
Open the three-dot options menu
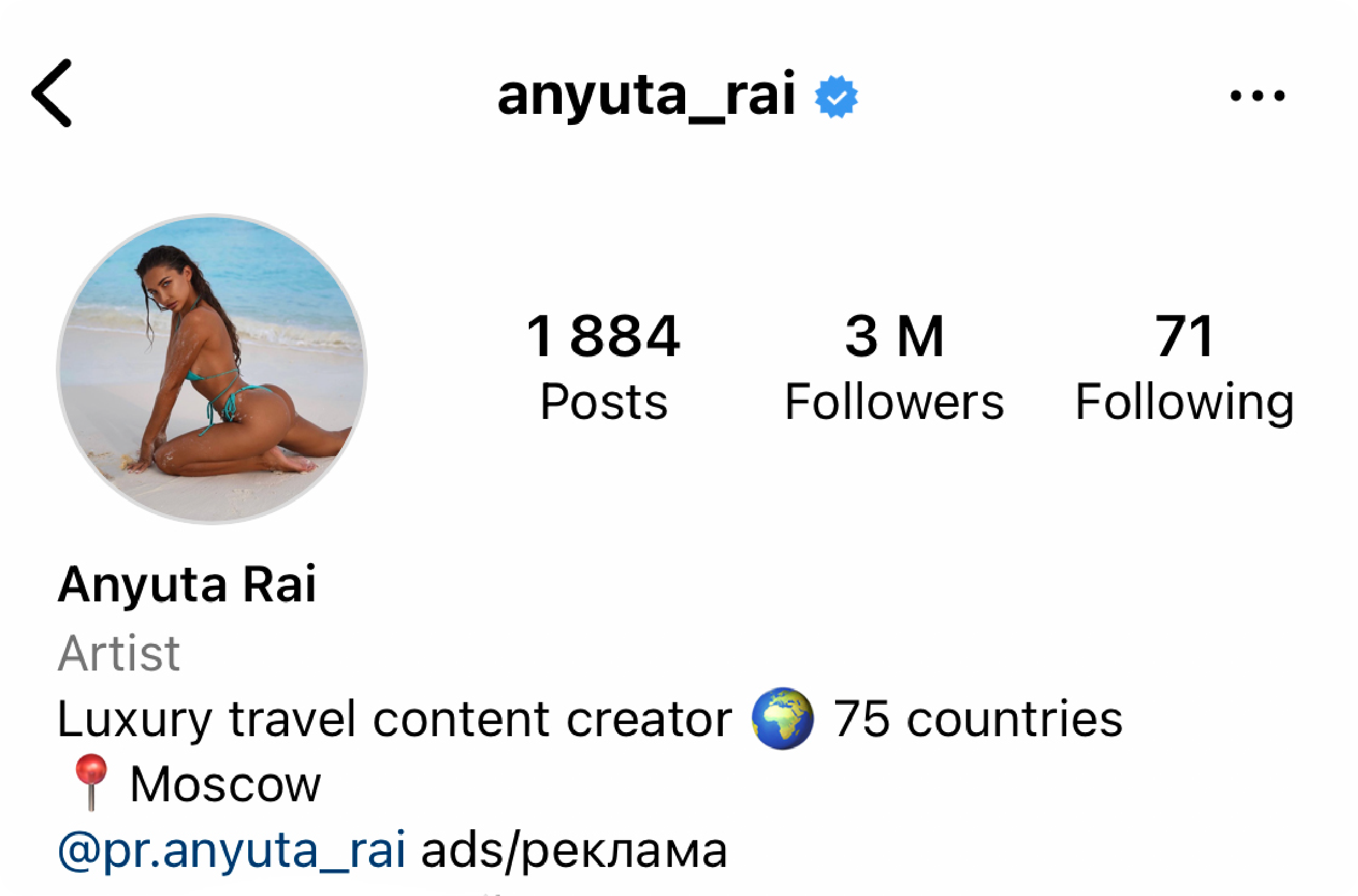(x=1257, y=95)
